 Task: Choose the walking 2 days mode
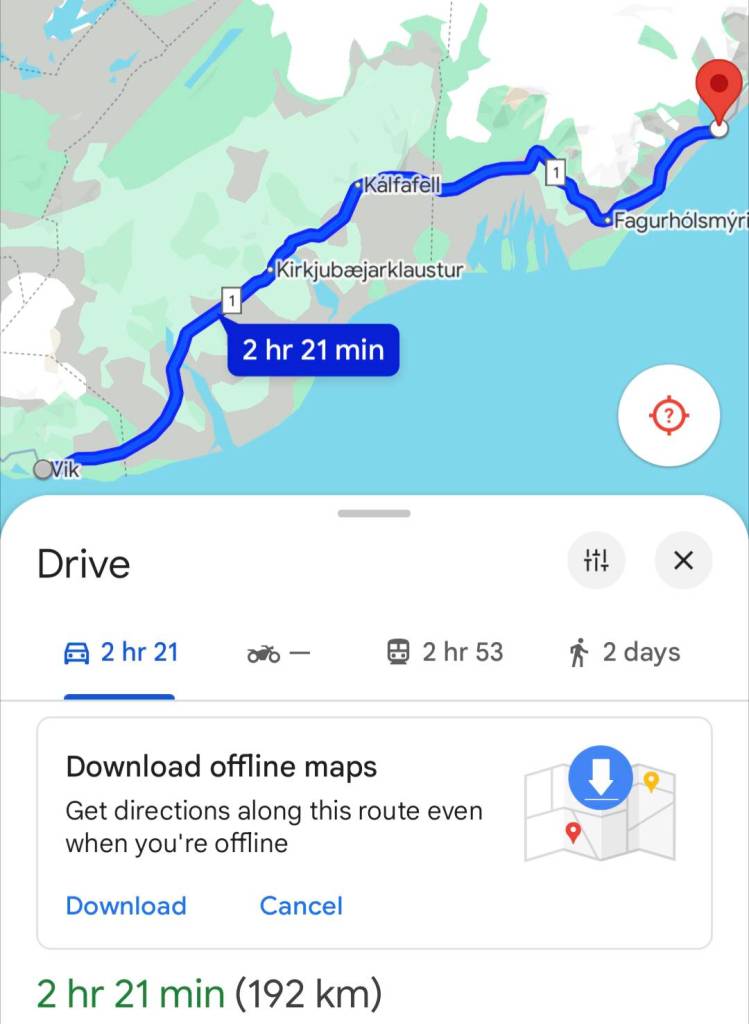pos(624,653)
